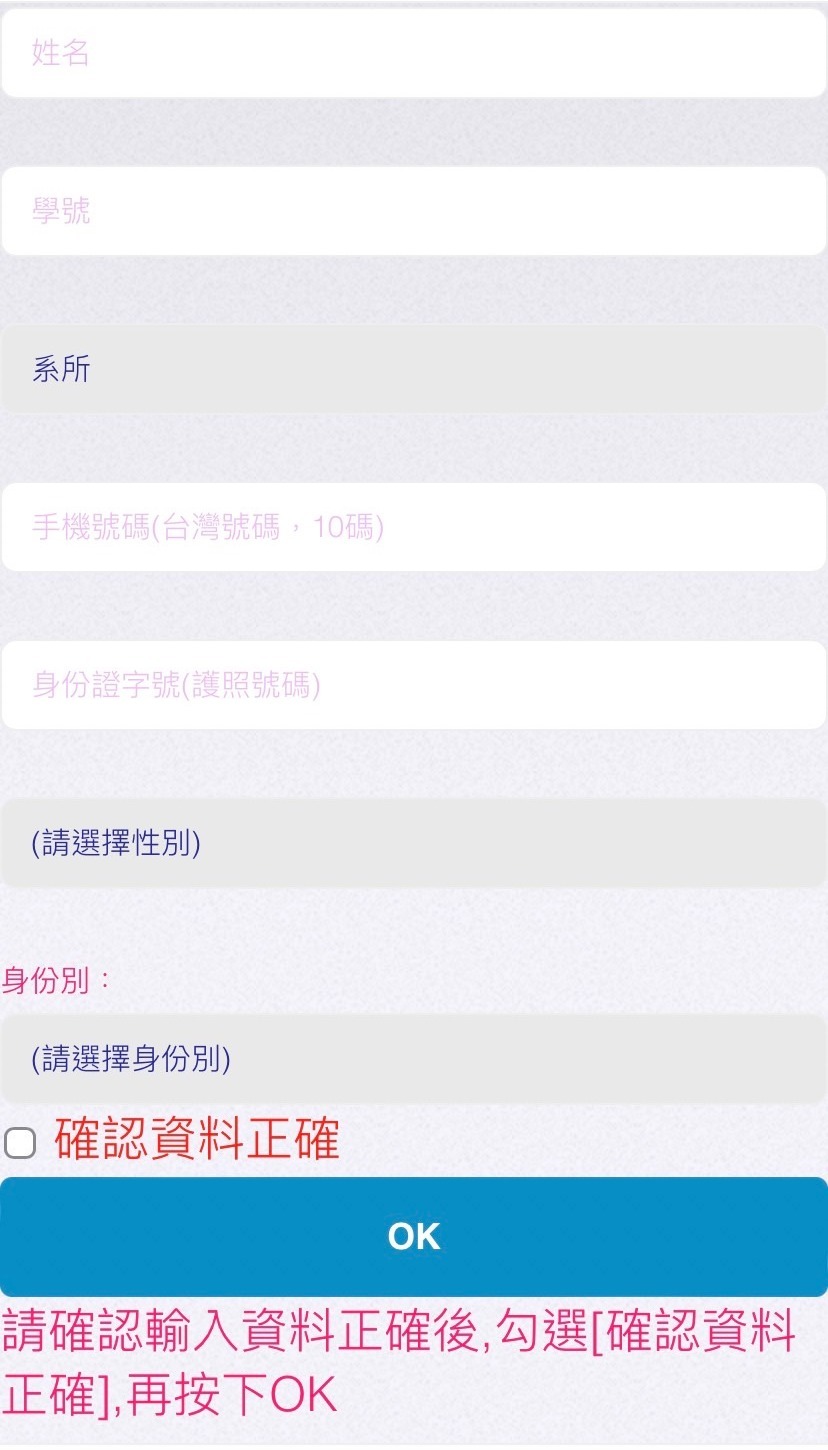Expand the 請選擇身份別 identity type dropdown
Viewport: 828px width, 1450px height.
click(x=414, y=1058)
